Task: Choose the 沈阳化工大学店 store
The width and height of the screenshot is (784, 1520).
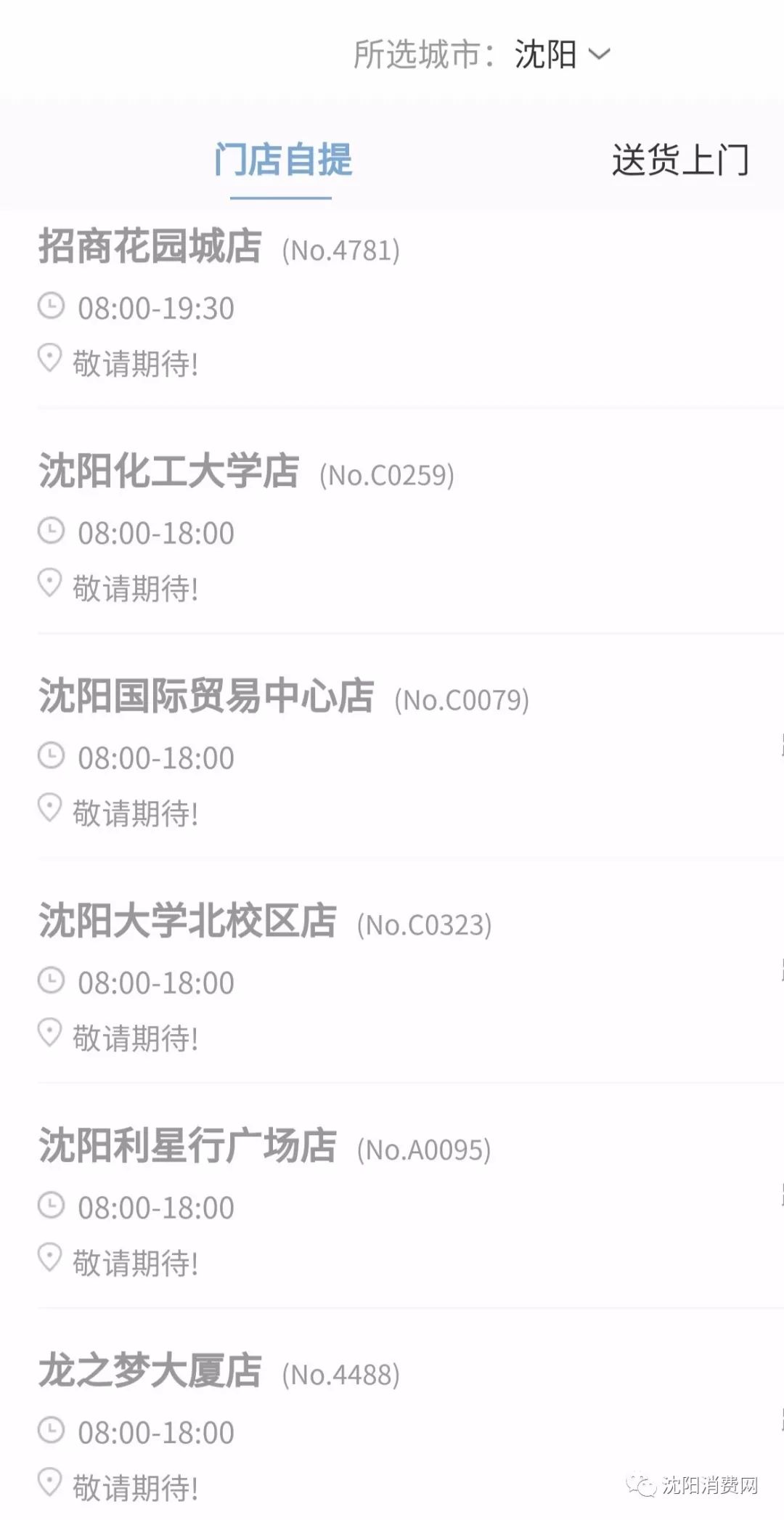Action: point(169,471)
